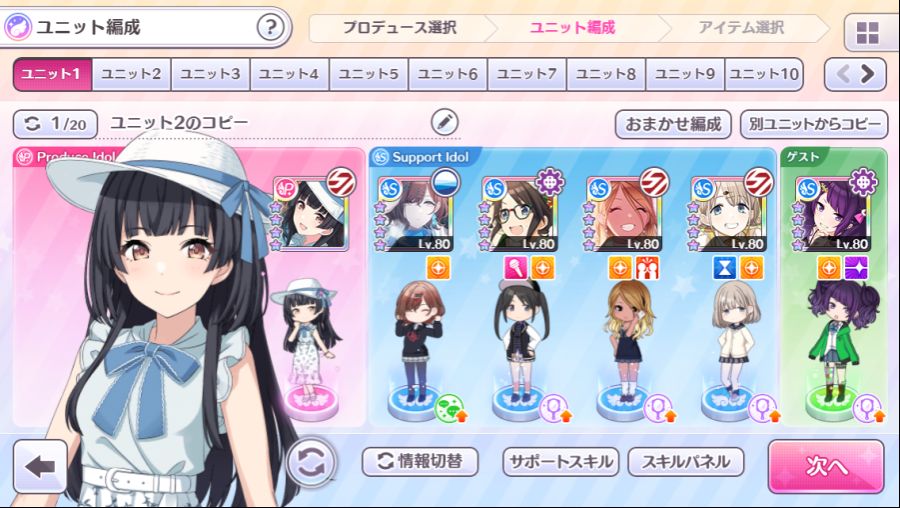
Task: Tap the circular swap arrows icon
Action: click(310, 464)
